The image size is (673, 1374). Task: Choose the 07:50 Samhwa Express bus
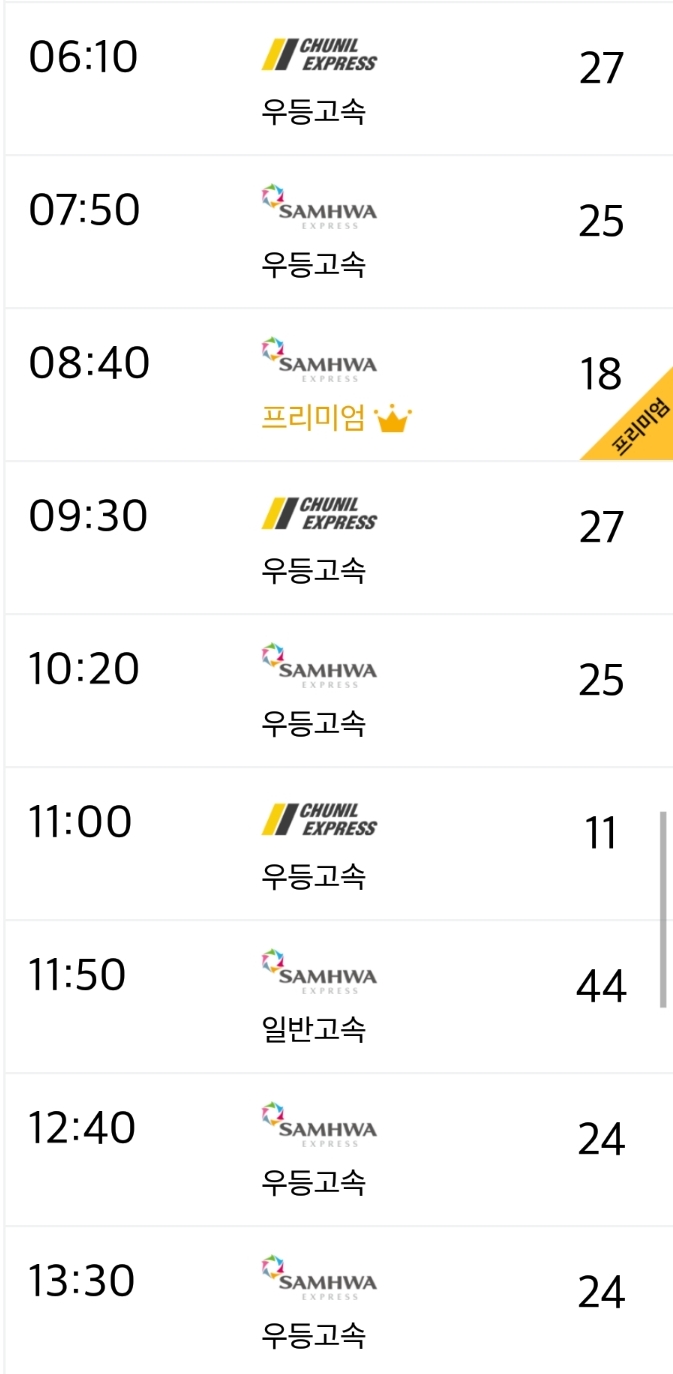click(x=336, y=232)
